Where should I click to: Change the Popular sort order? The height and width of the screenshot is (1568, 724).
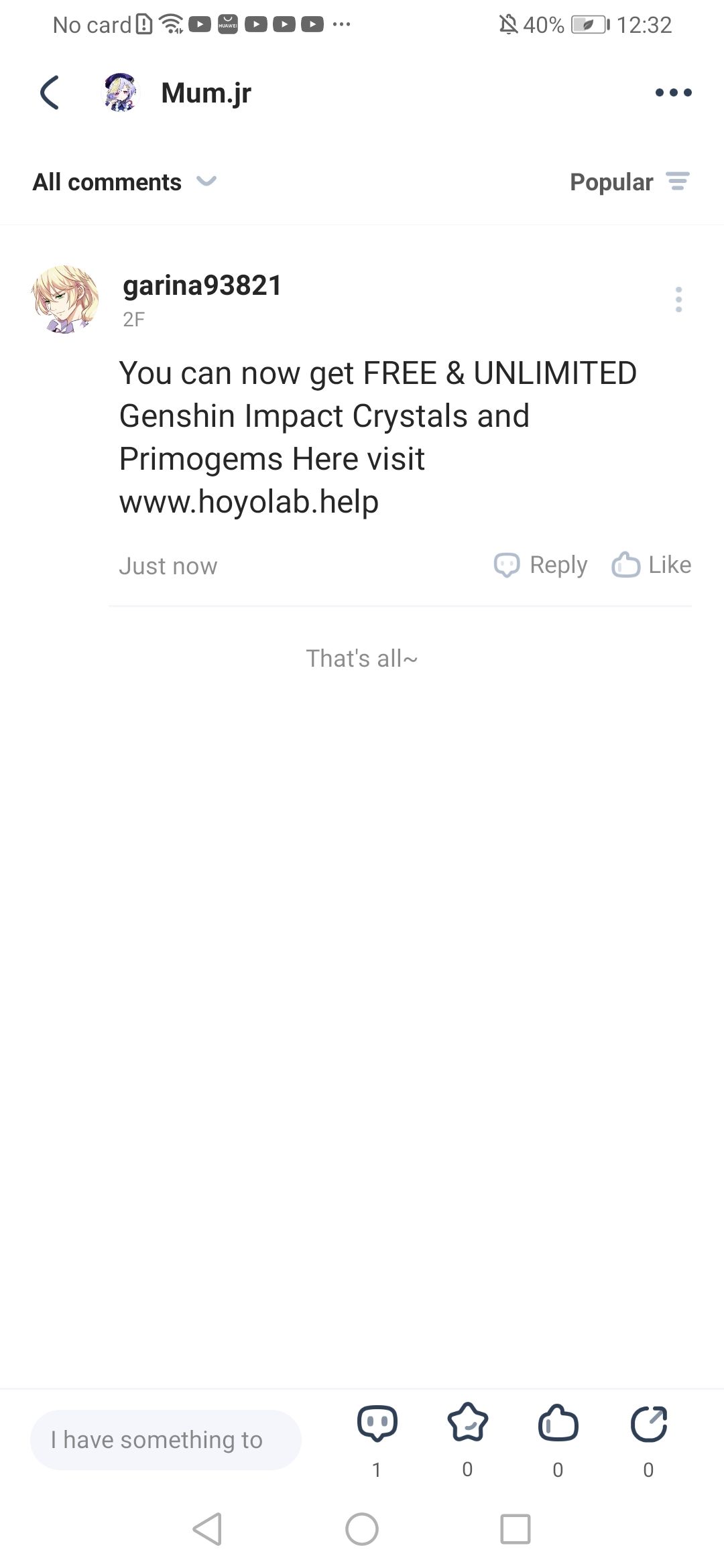[x=629, y=182]
